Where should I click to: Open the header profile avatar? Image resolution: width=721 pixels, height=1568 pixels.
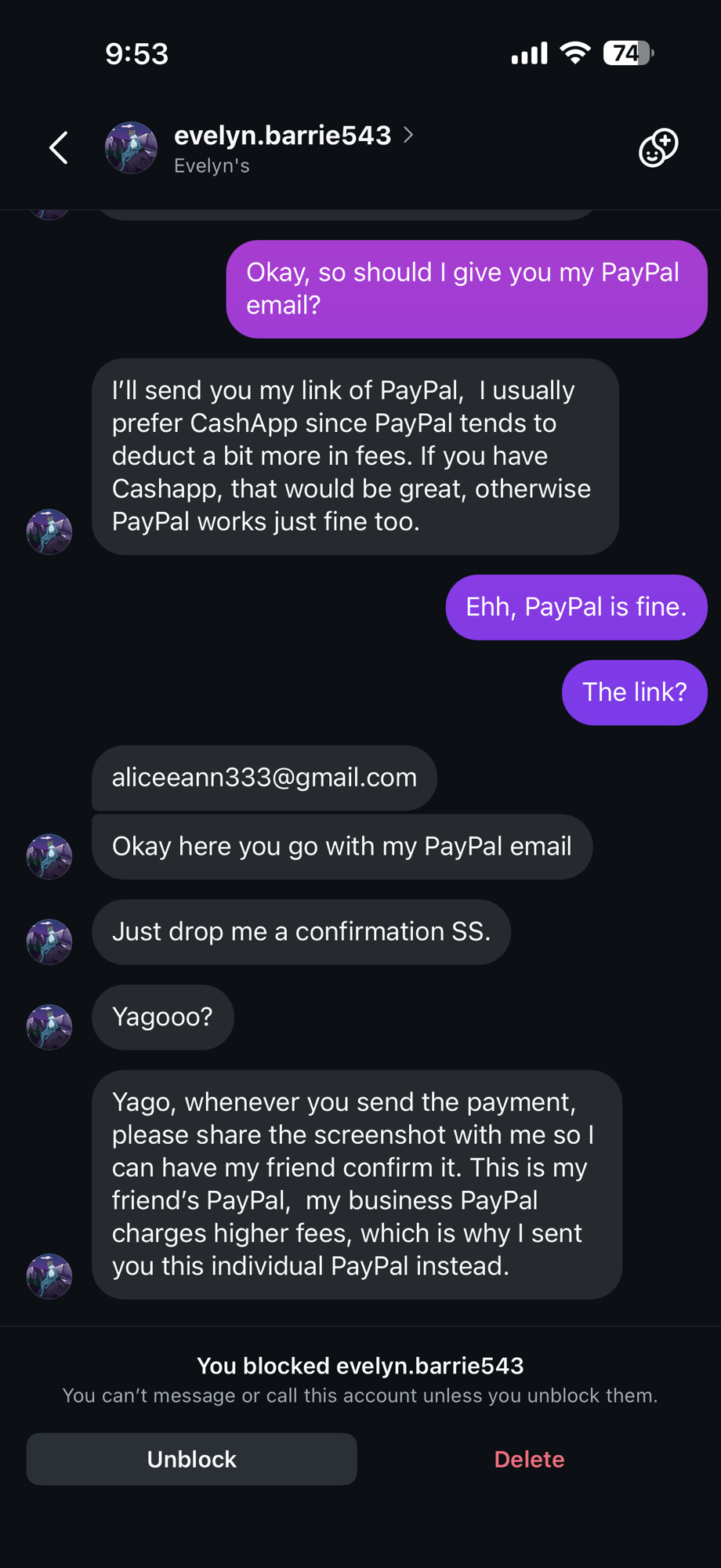[131, 147]
